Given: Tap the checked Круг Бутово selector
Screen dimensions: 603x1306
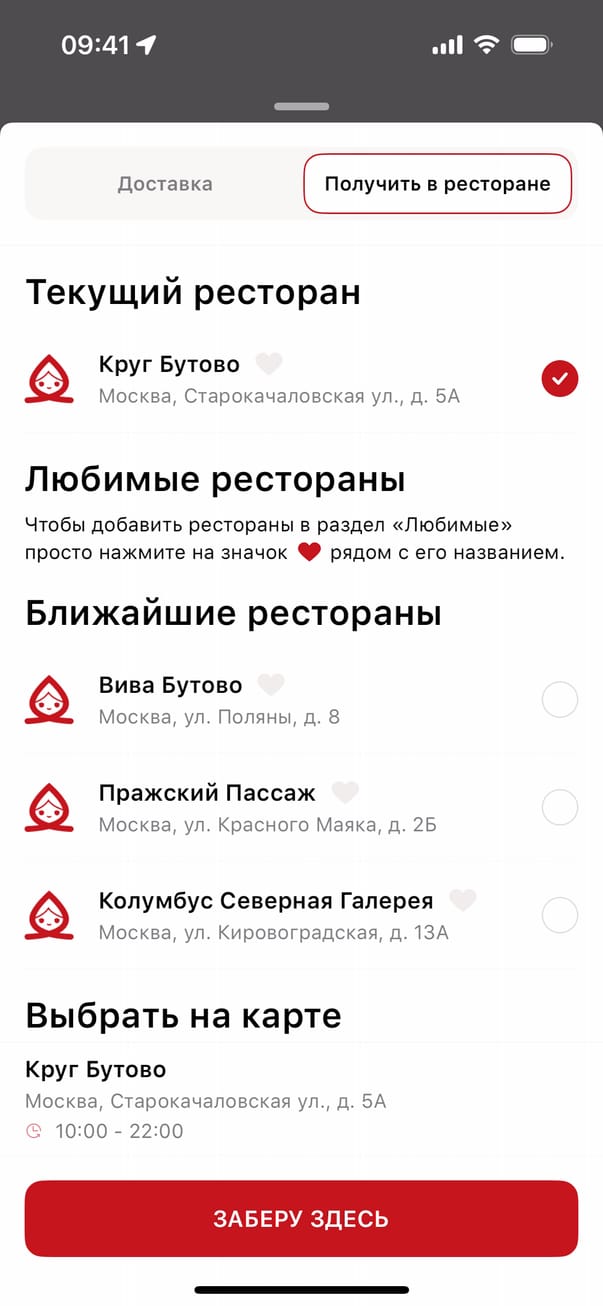Looking at the screenshot, I should coord(559,379).
